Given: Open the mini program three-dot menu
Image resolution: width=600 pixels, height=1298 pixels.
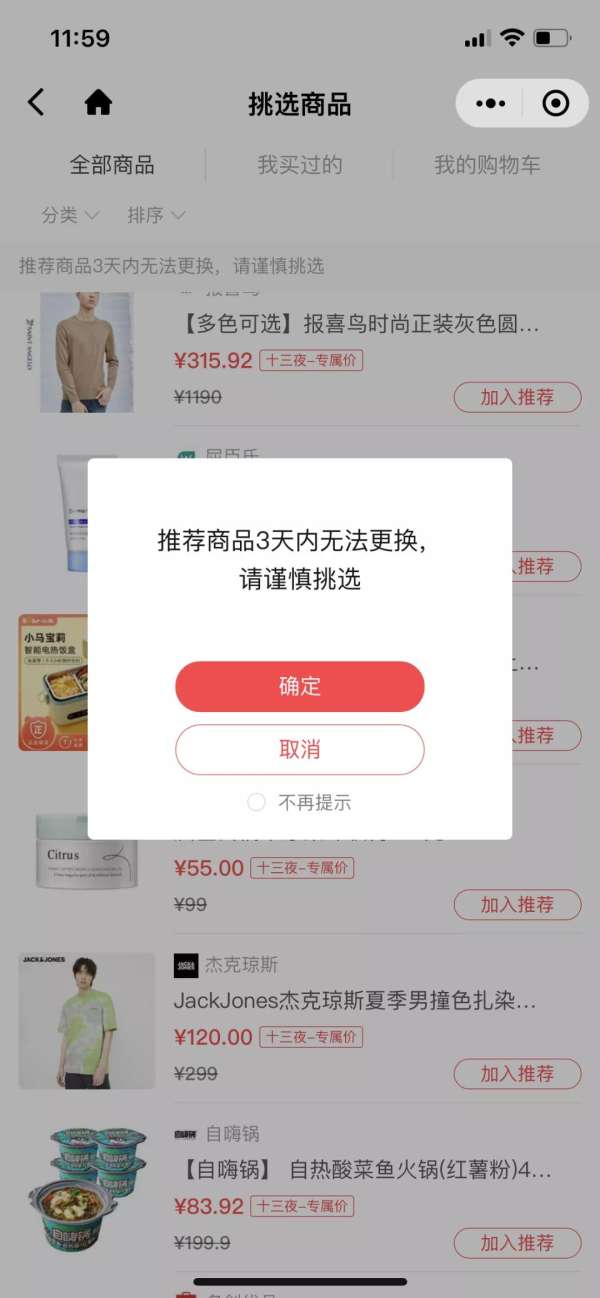Looking at the screenshot, I should [491, 103].
